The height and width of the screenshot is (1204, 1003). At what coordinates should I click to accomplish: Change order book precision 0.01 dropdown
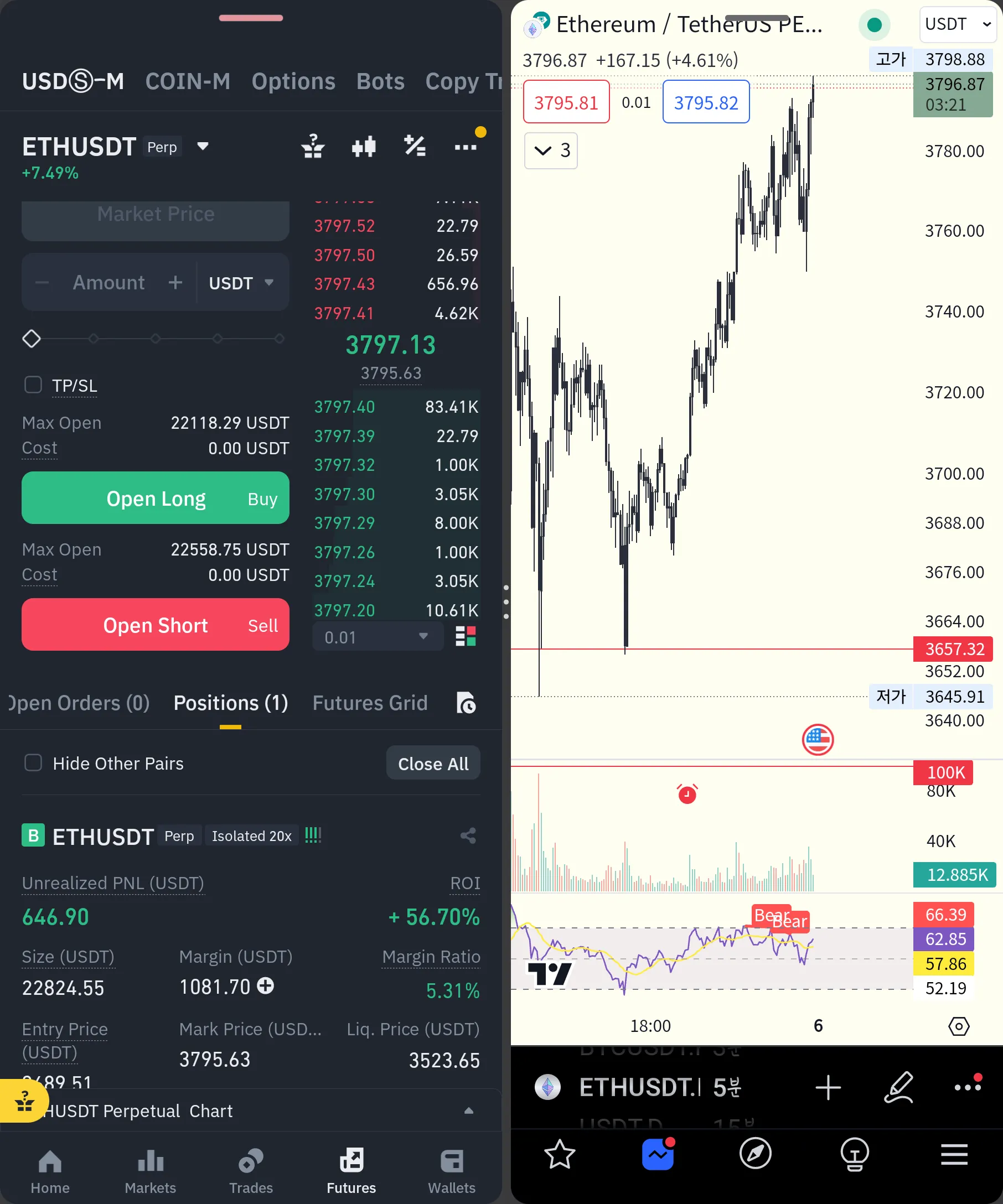tap(377, 637)
